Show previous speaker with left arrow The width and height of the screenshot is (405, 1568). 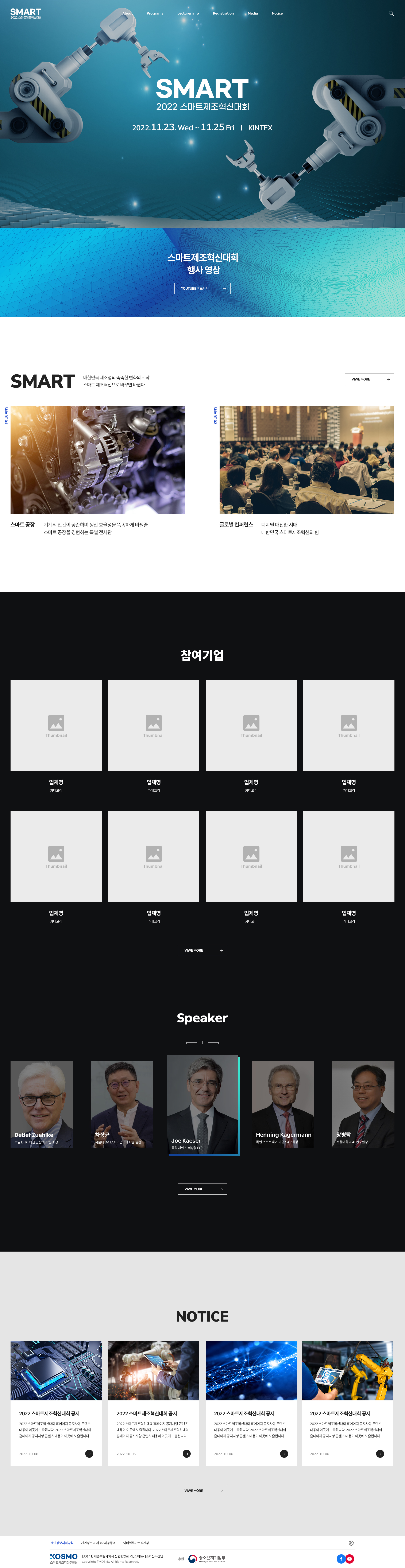pos(191,1043)
